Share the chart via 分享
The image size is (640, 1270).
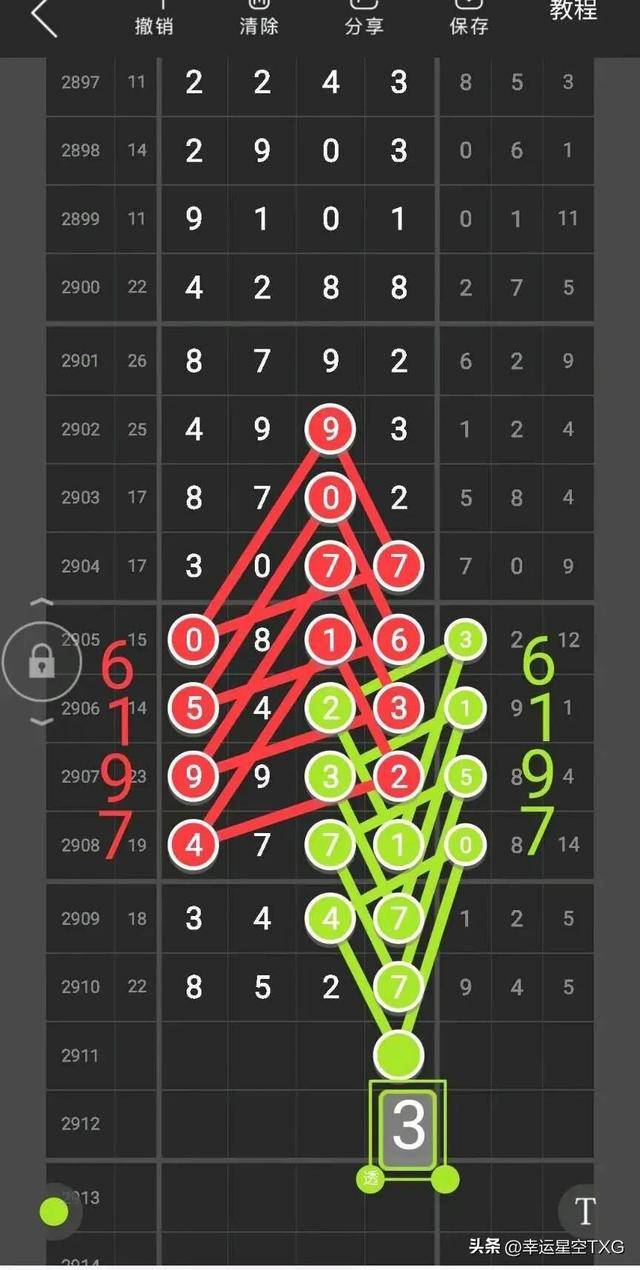364,22
